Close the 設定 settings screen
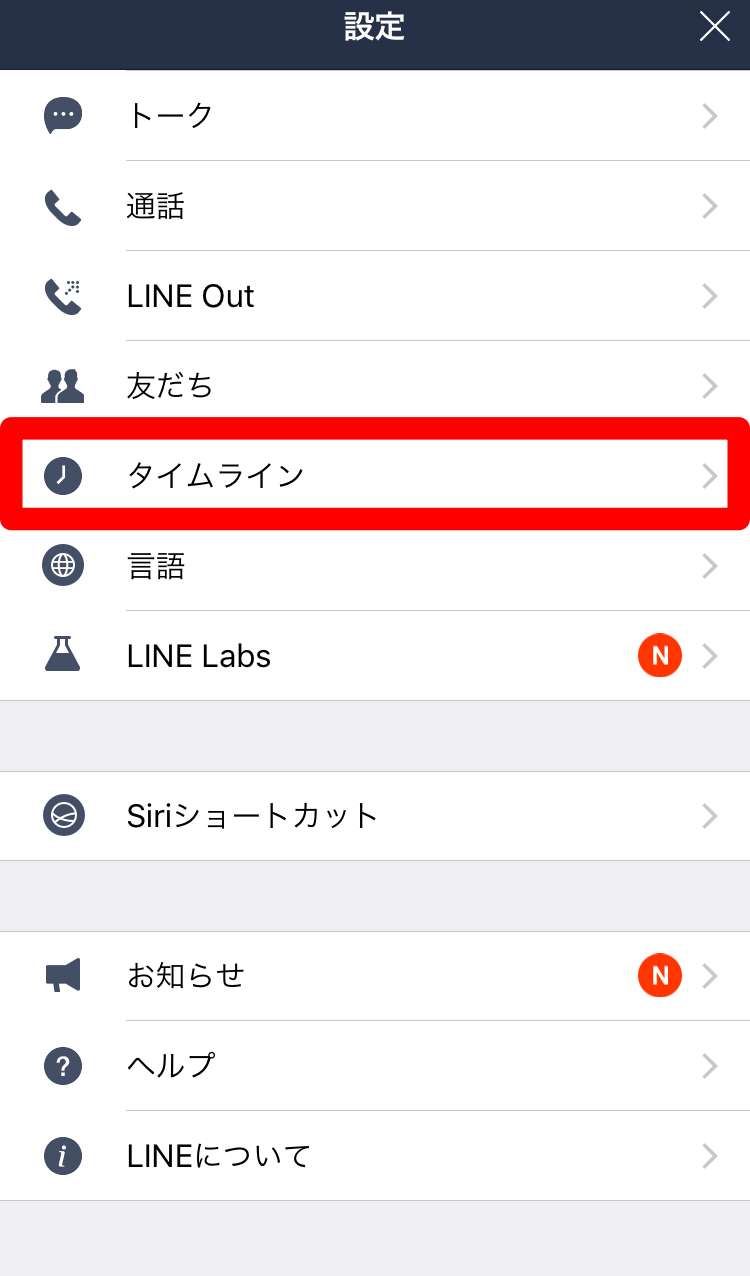This screenshot has height=1276, width=750. 714,27
